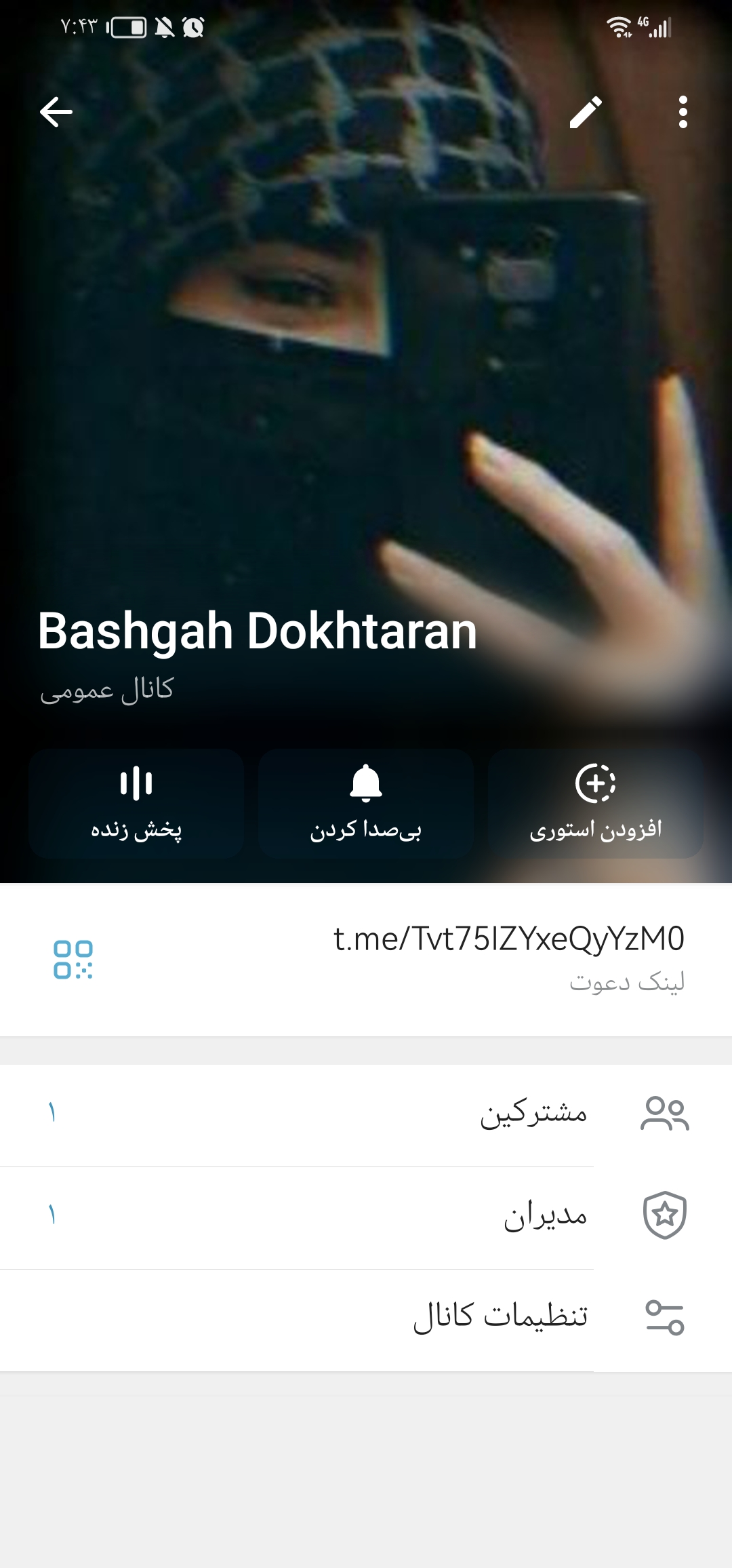Add a story (افزودن استوری)

coord(595,804)
